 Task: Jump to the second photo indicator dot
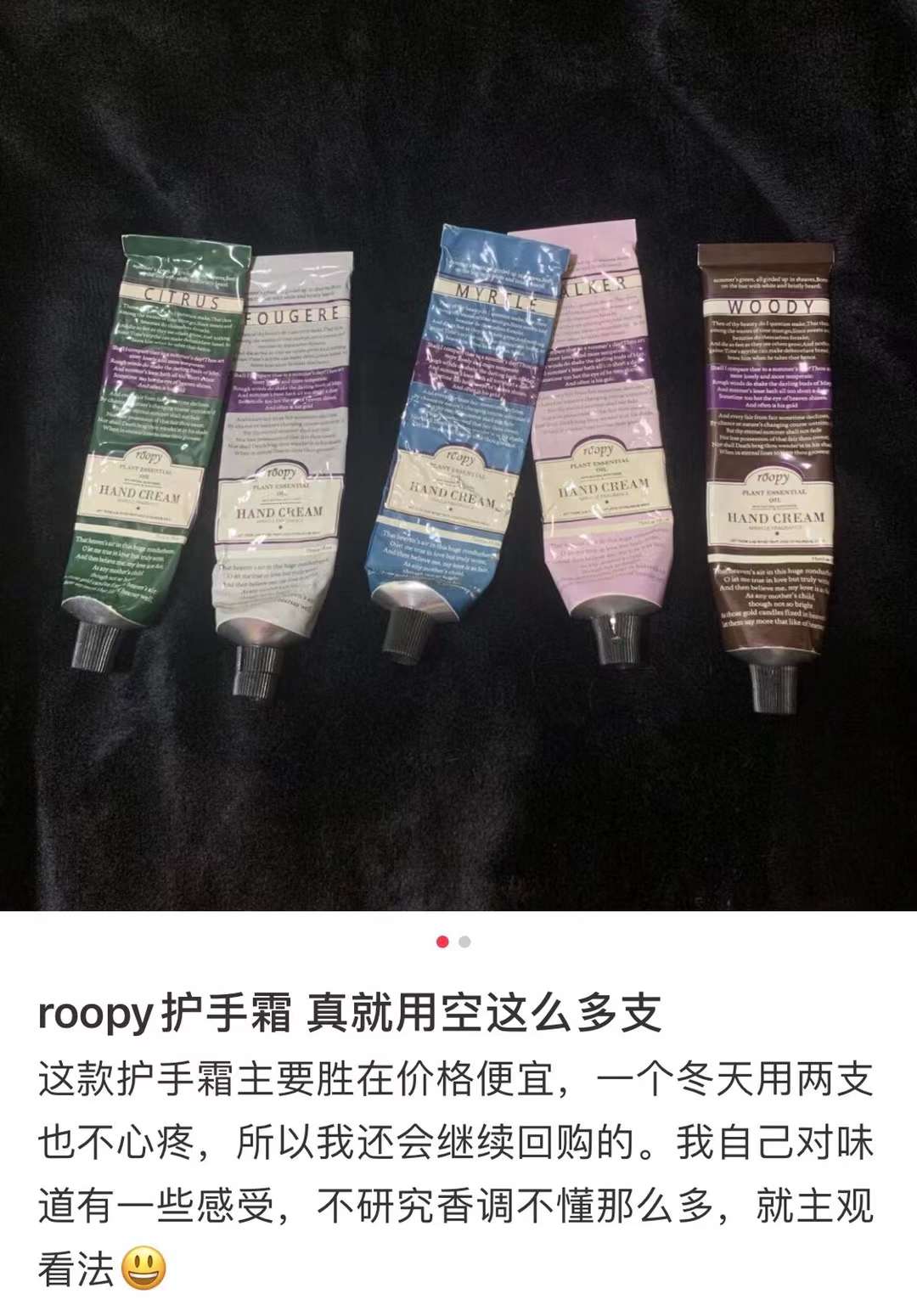click(x=464, y=942)
